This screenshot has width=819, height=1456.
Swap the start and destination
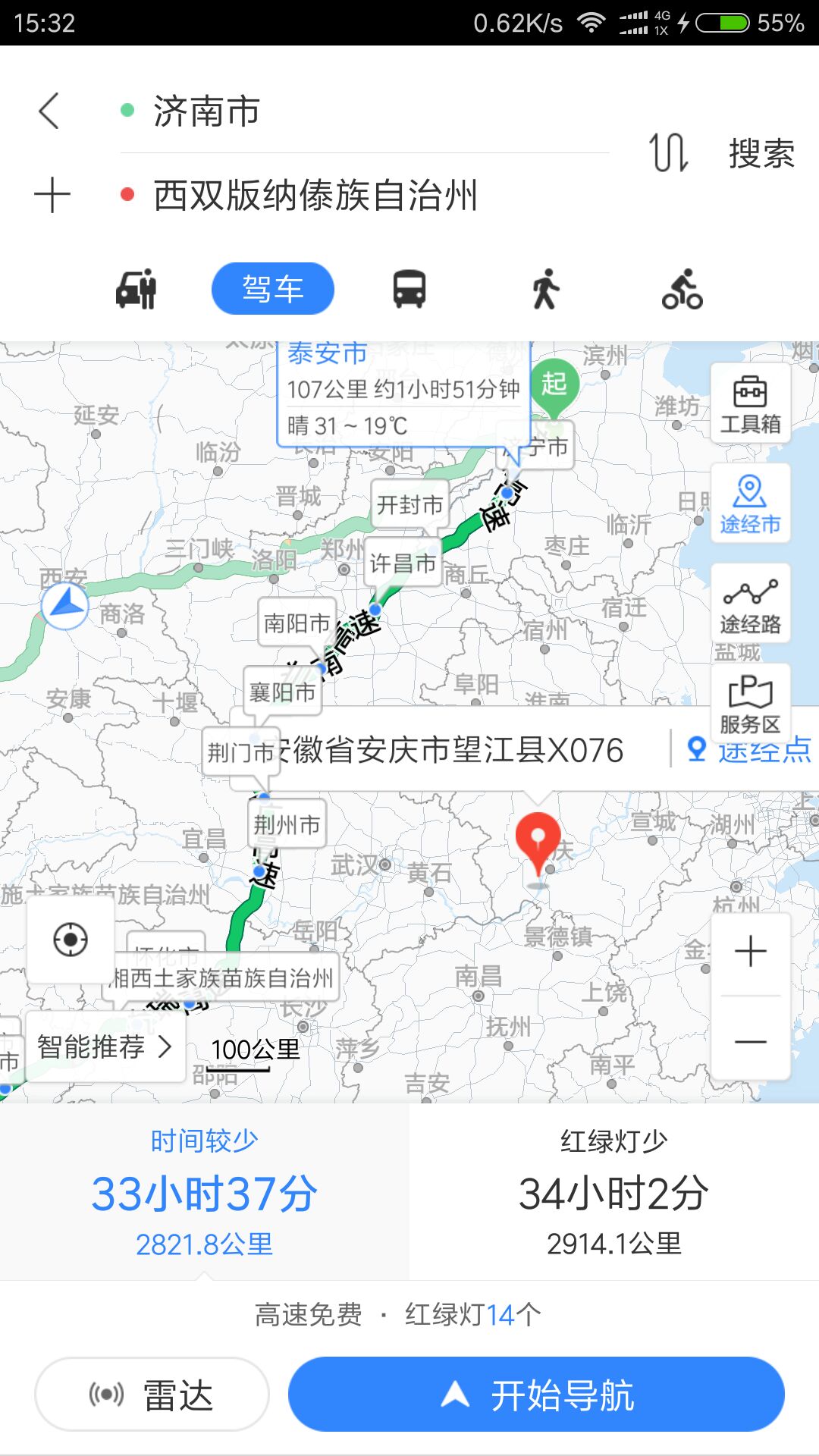pos(668,152)
